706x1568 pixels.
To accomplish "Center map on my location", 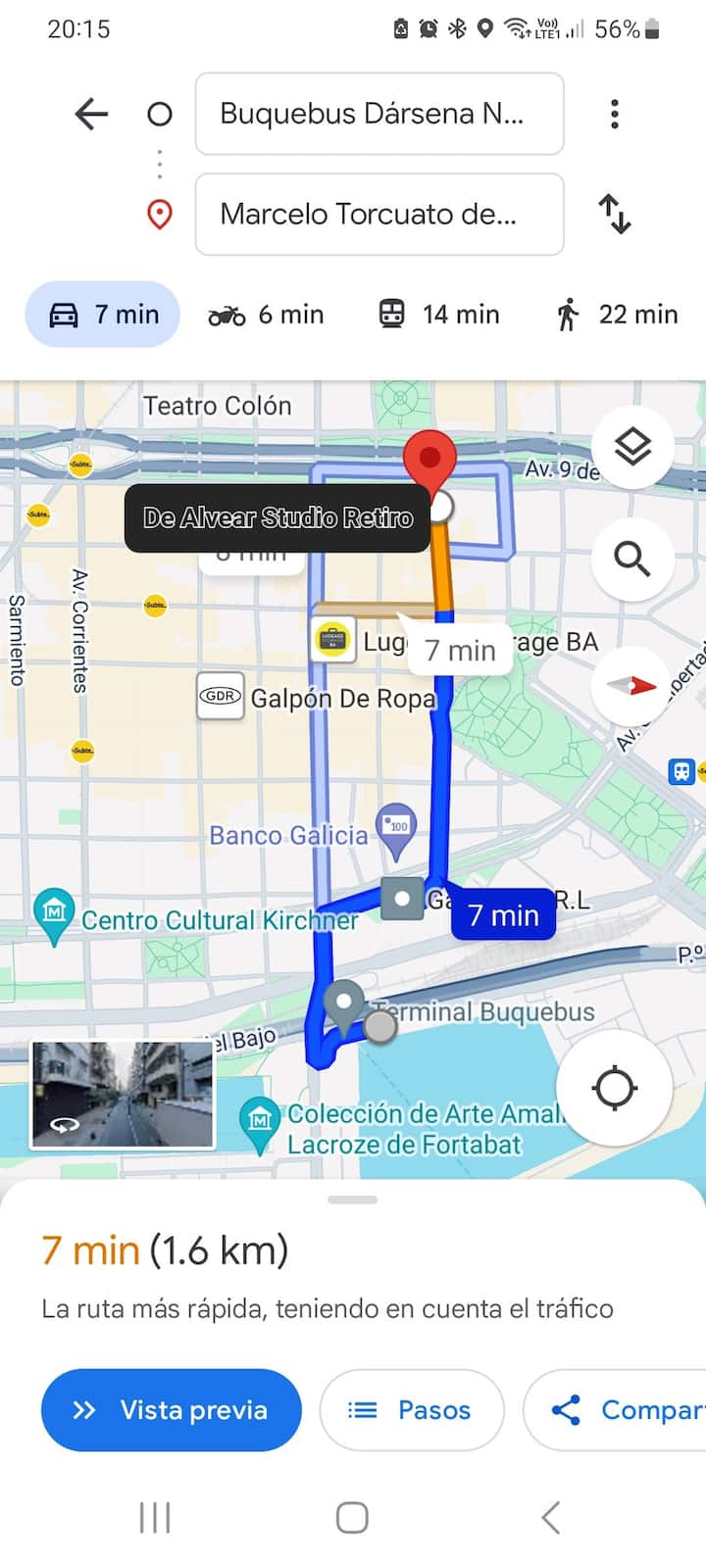I will coord(615,1088).
